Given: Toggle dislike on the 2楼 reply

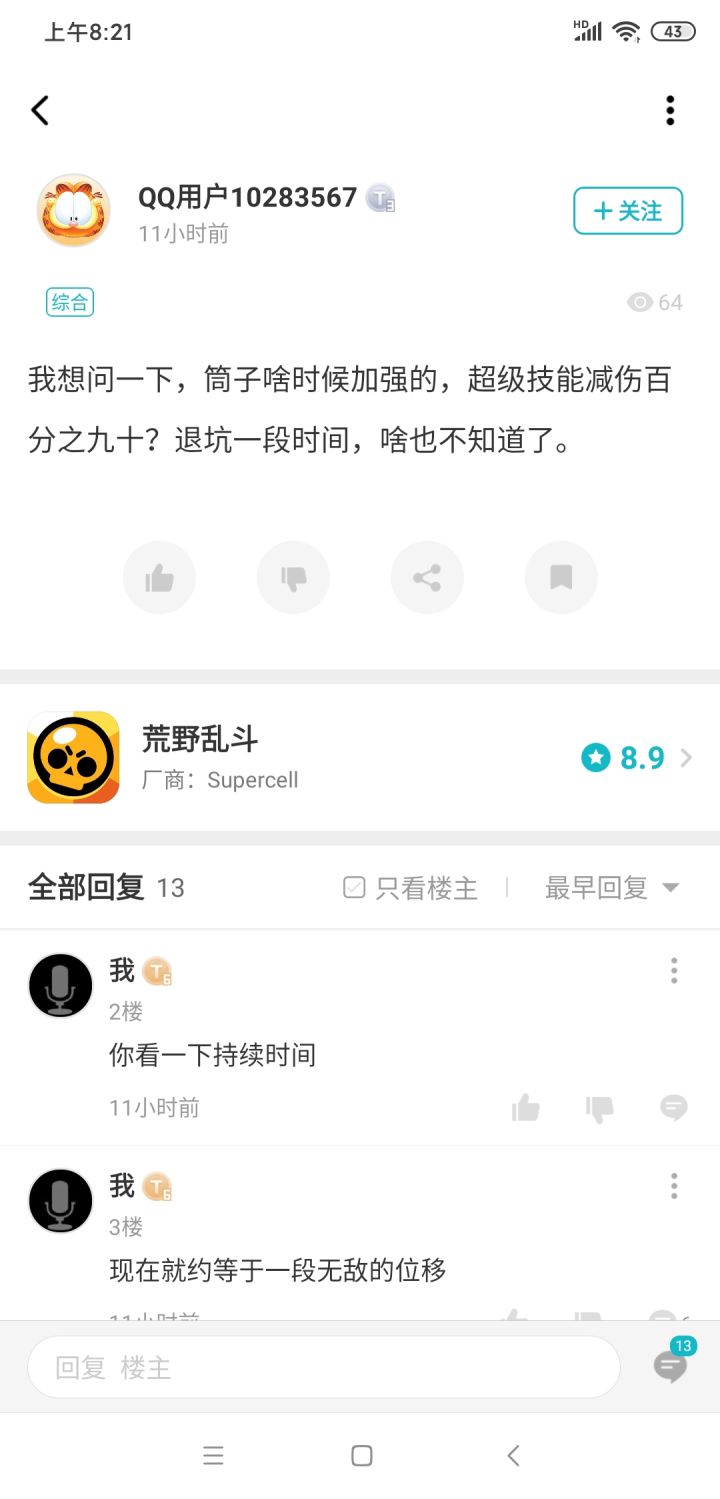Looking at the screenshot, I should tap(599, 1109).
